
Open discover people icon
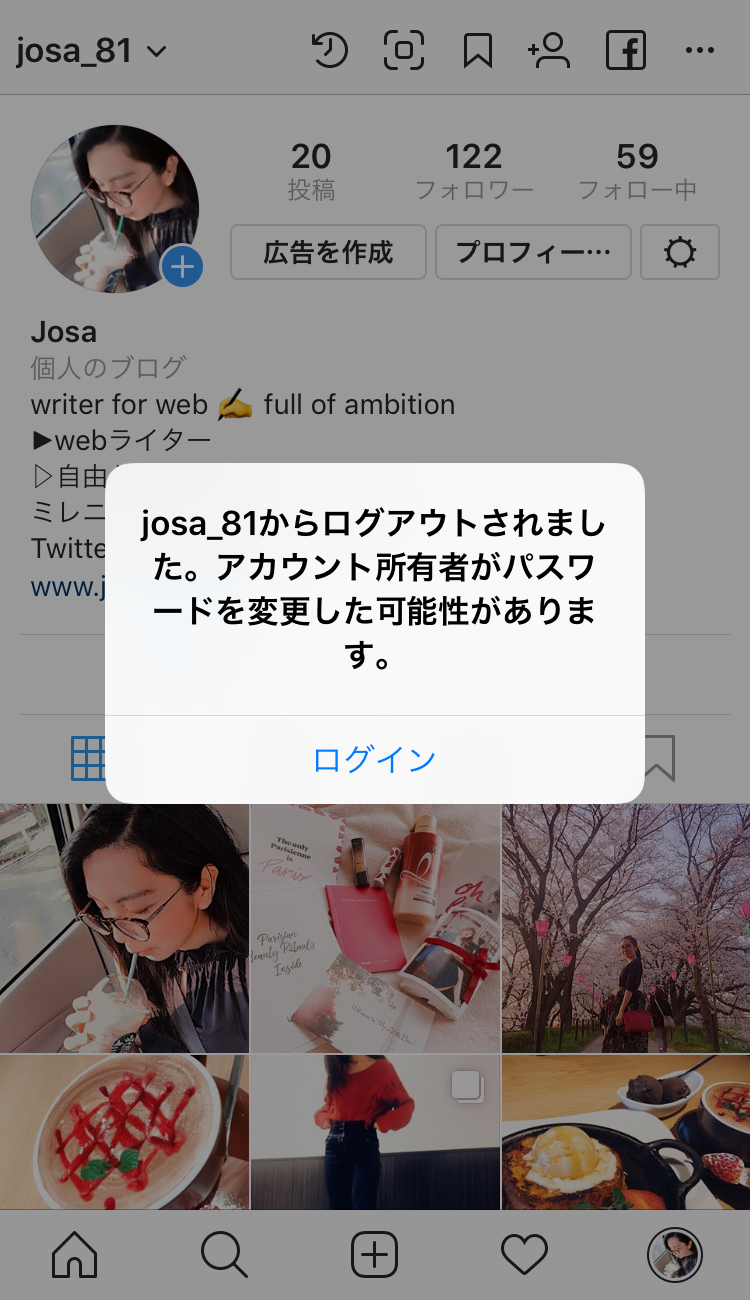click(x=549, y=50)
